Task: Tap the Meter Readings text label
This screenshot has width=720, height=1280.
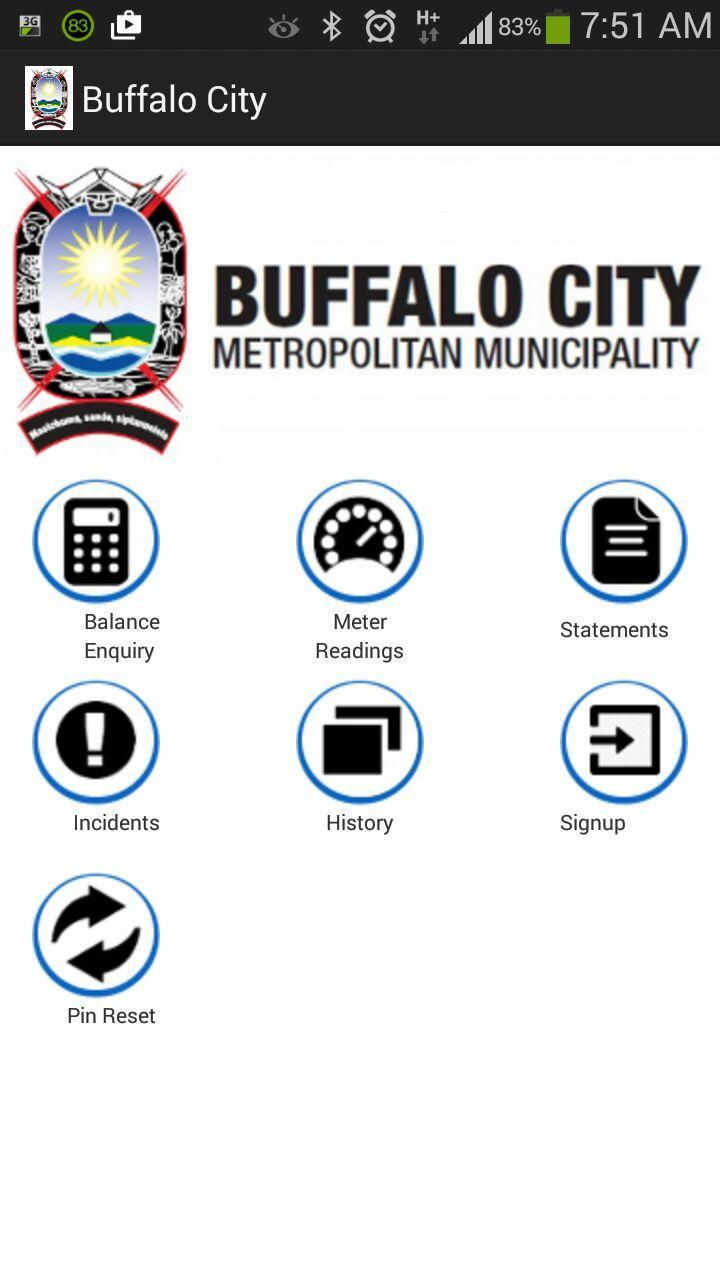Action: pos(359,635)
